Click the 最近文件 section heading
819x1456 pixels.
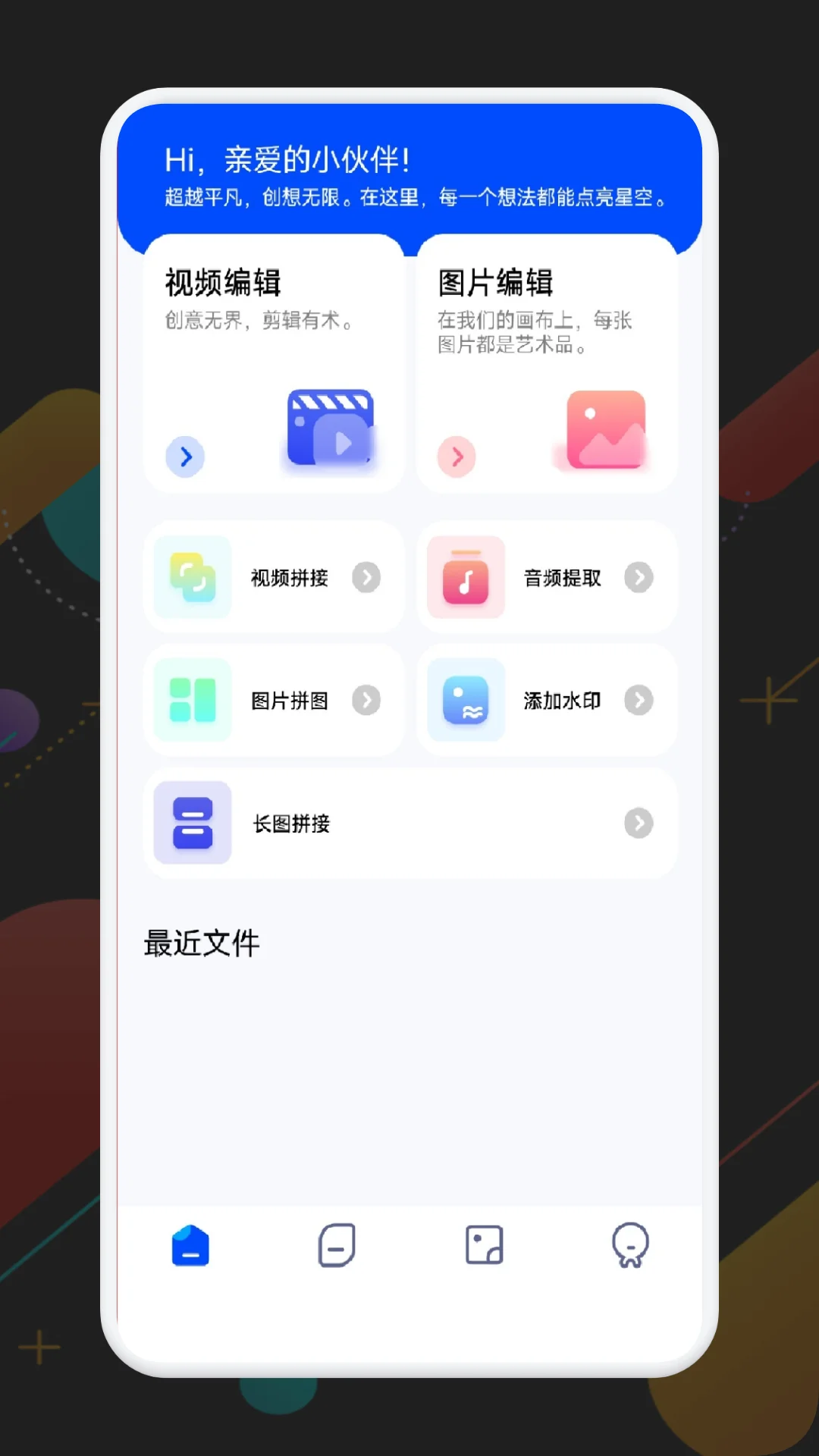[x=201, y=943]
